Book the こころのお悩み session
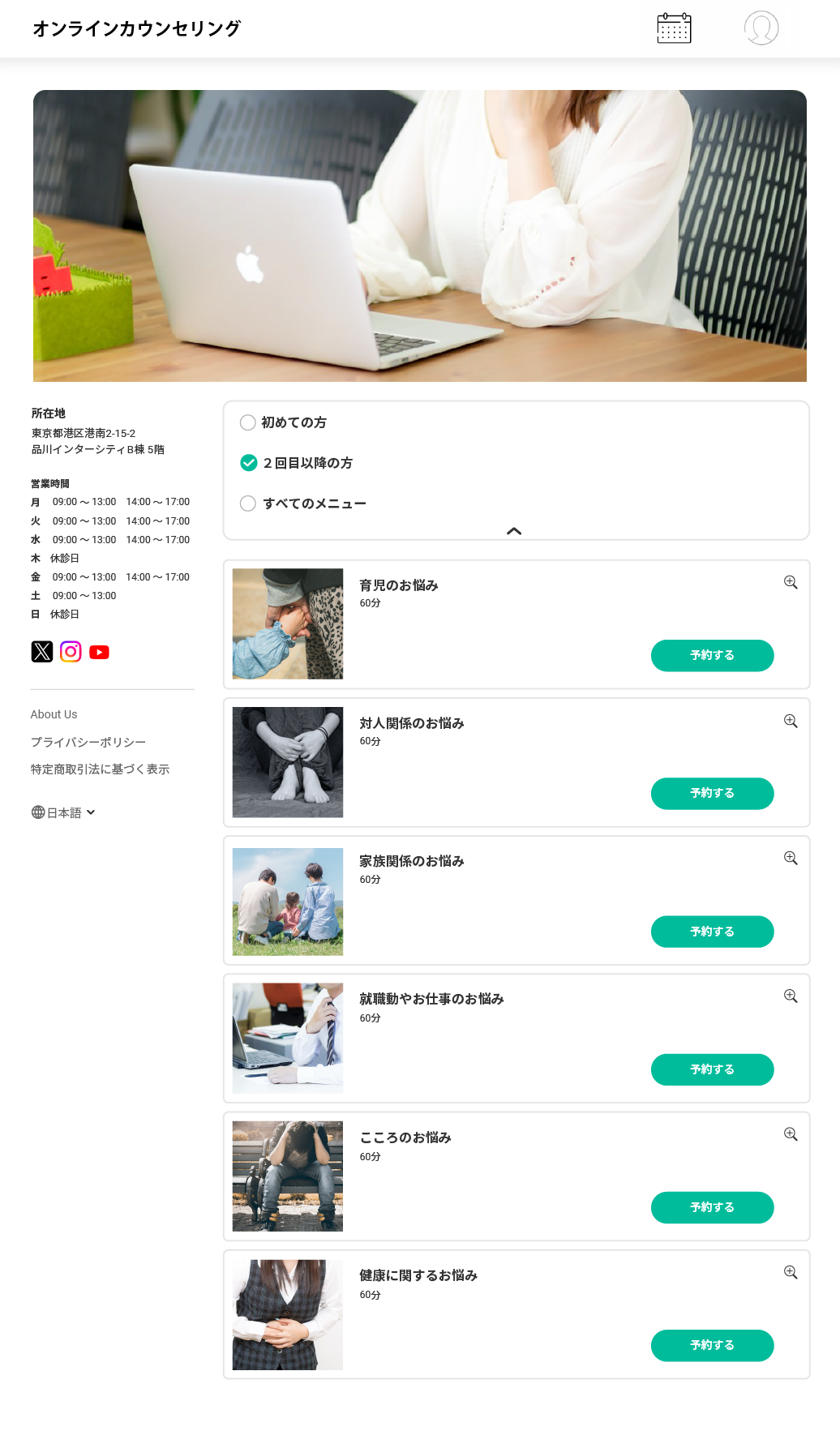 712,1207
